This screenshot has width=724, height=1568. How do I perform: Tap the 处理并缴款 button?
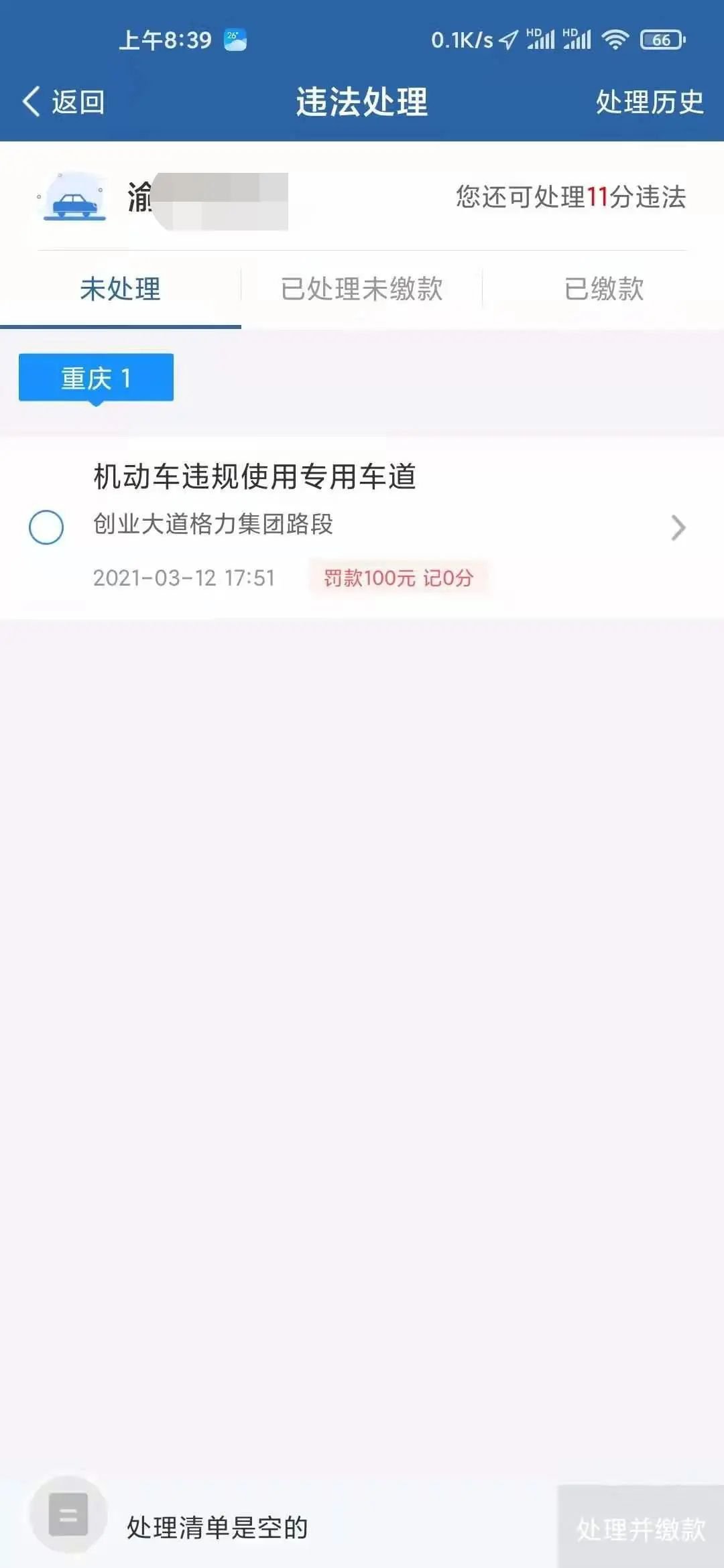pyautogui.click(x=640, y=1528)
